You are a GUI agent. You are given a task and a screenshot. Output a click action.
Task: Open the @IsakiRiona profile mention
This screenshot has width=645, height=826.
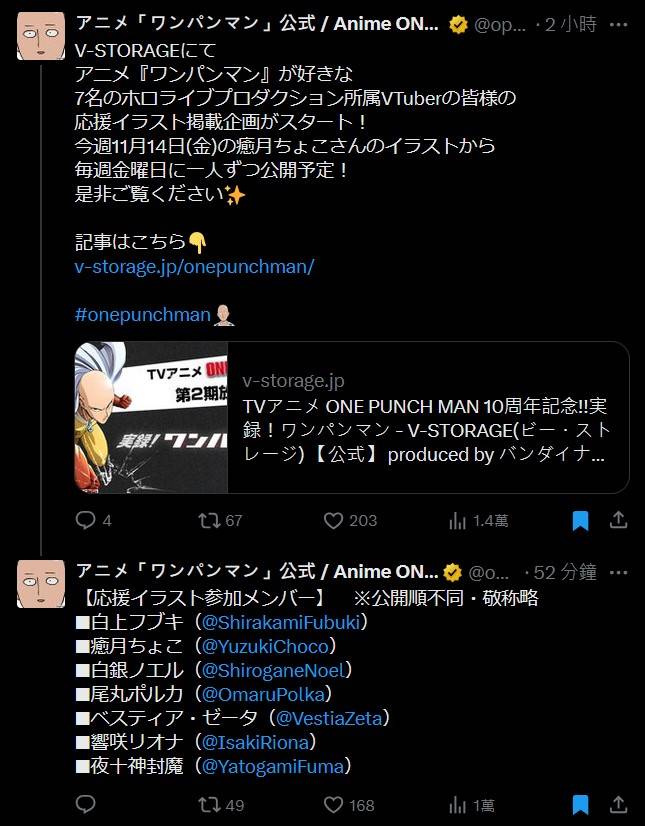coord(258,741)
